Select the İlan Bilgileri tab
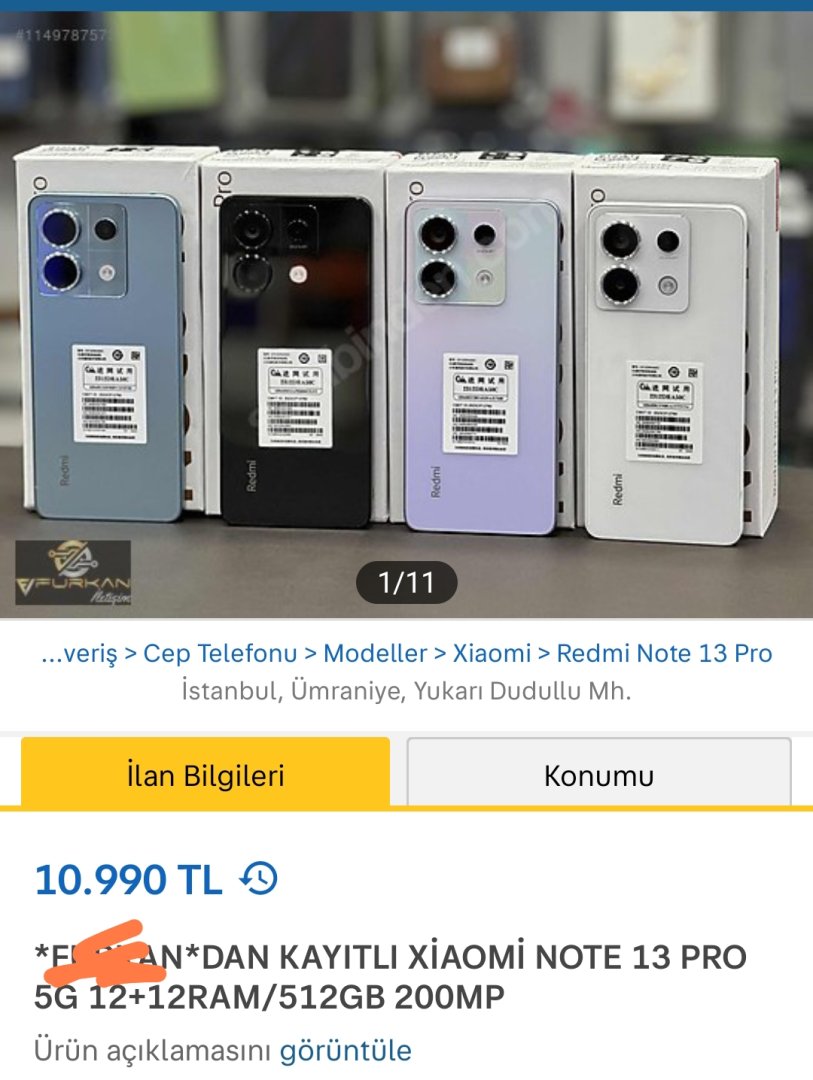The height and width of the screenshot is (1080, 813). coord(205,775)
